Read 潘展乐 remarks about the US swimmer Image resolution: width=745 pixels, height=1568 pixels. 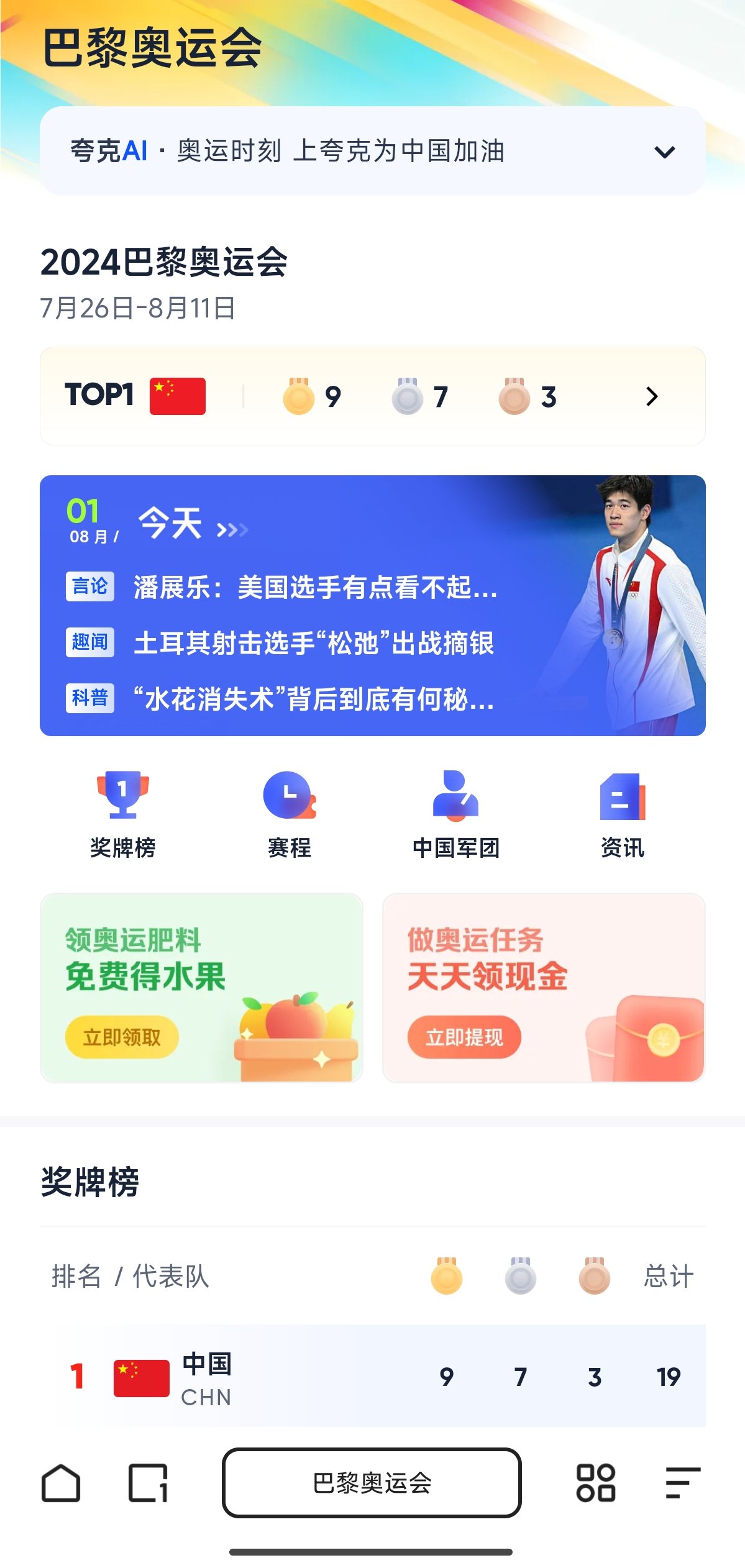point(315,587)
